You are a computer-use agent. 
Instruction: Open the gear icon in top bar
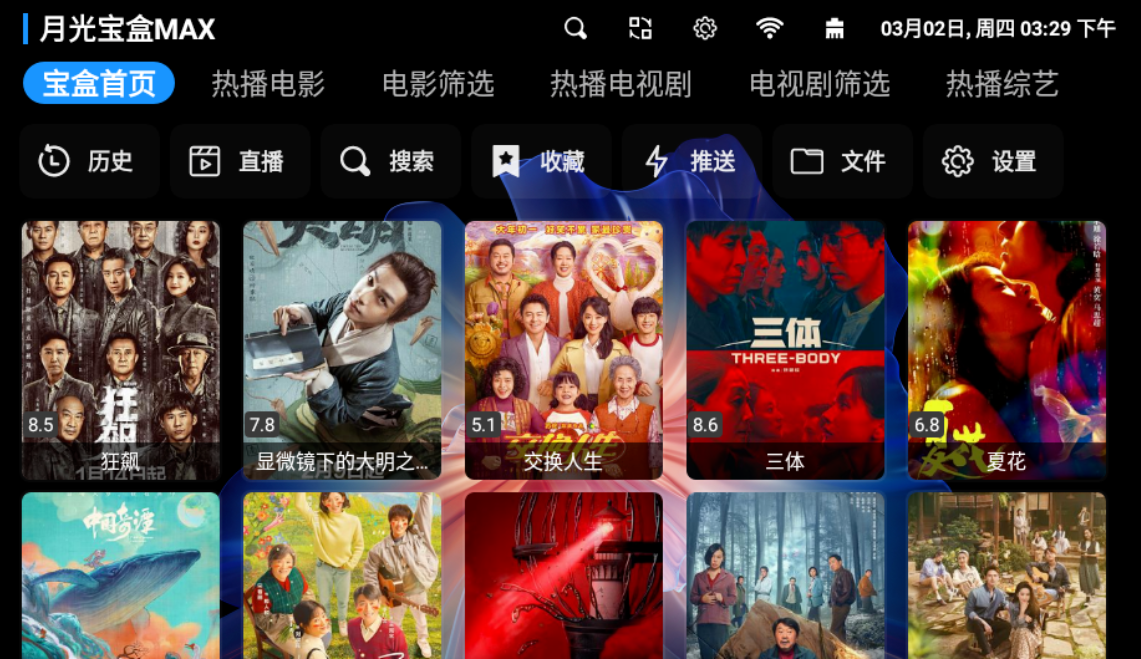click(x=705, y=28)
